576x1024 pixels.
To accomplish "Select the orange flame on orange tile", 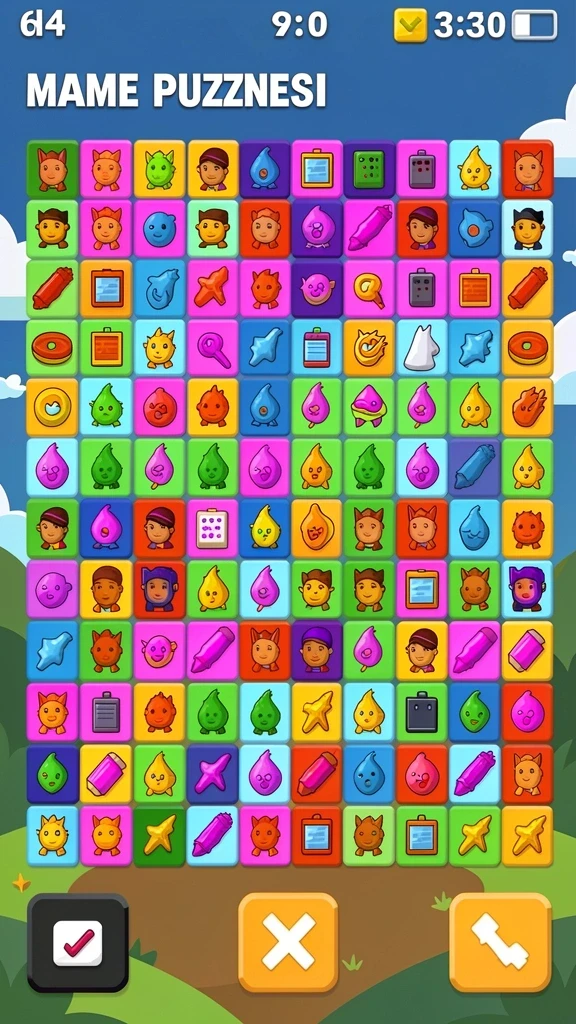I will pos(527,408).
